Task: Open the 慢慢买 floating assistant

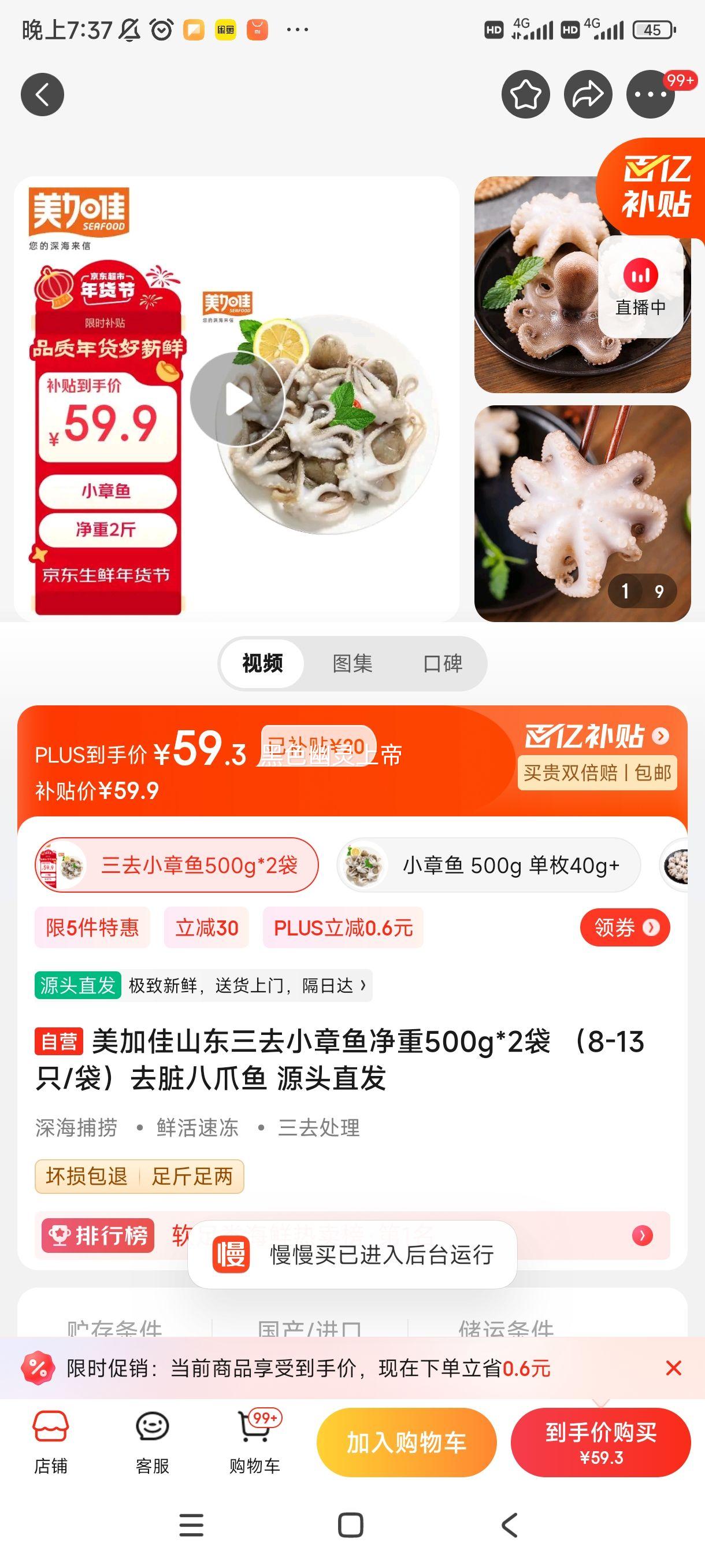Action: (x=352, y=1255)
